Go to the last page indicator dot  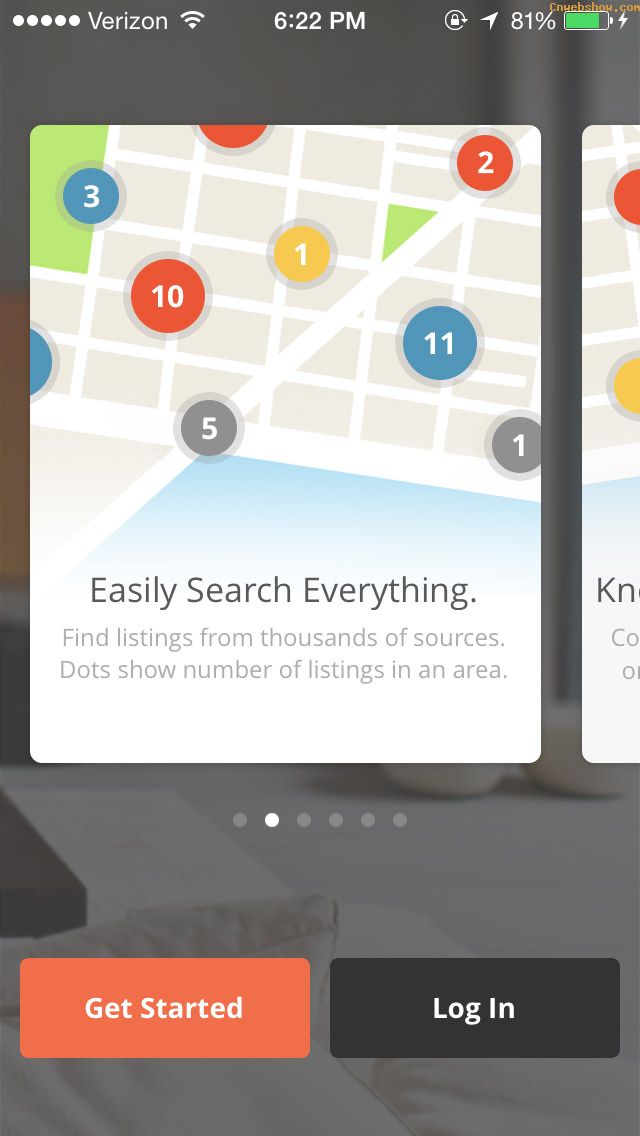(399, 820)
